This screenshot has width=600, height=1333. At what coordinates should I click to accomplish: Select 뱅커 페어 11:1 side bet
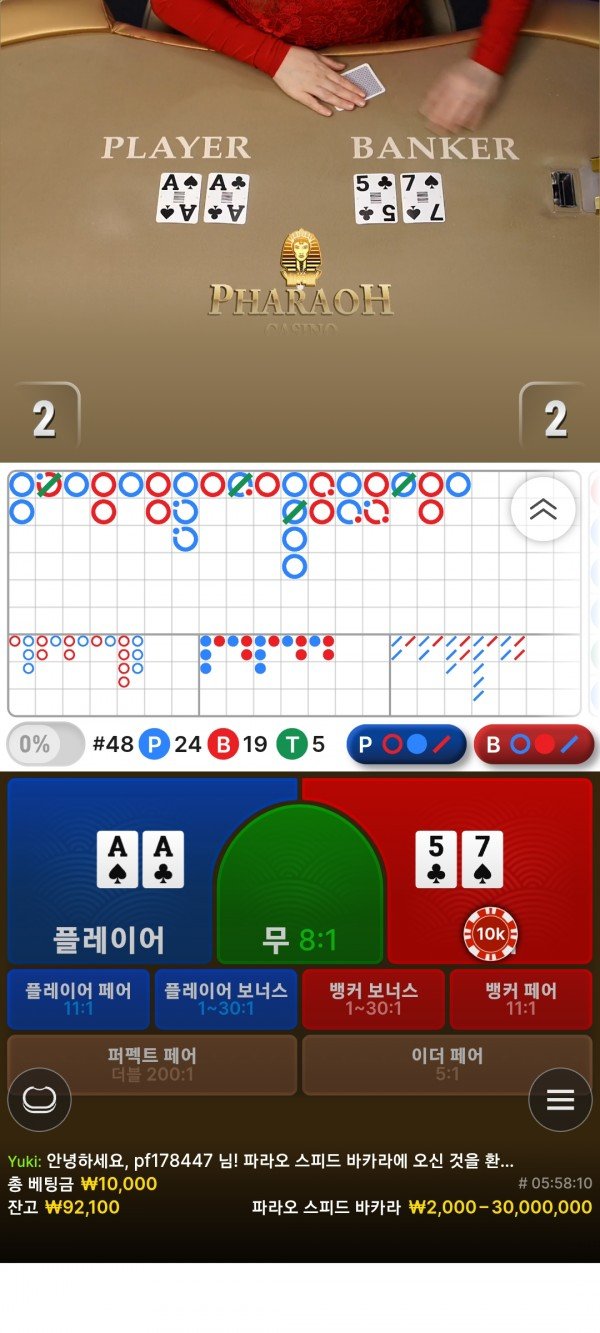(521, 998)
